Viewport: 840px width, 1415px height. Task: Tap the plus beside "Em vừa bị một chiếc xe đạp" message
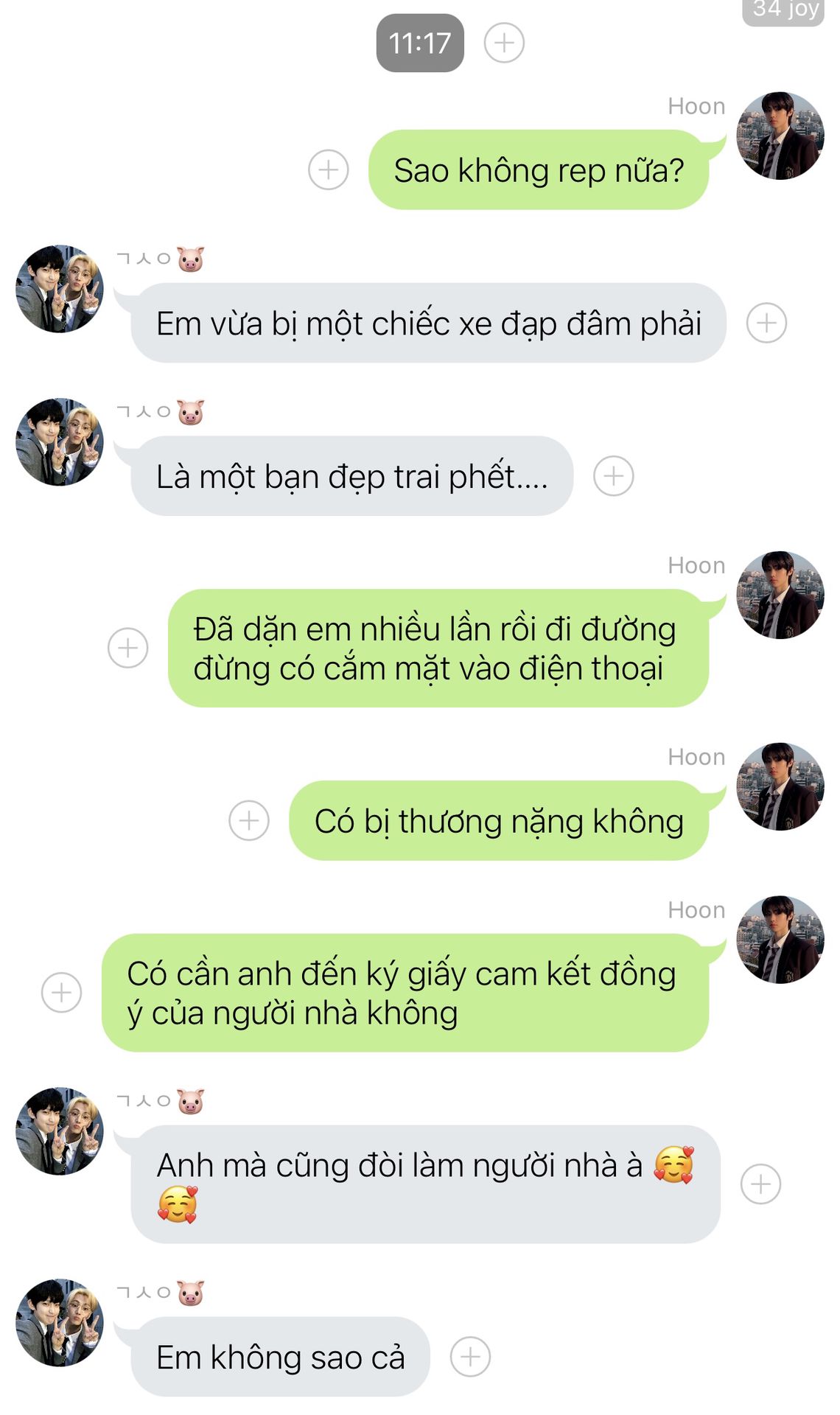[x=766, y=323]
